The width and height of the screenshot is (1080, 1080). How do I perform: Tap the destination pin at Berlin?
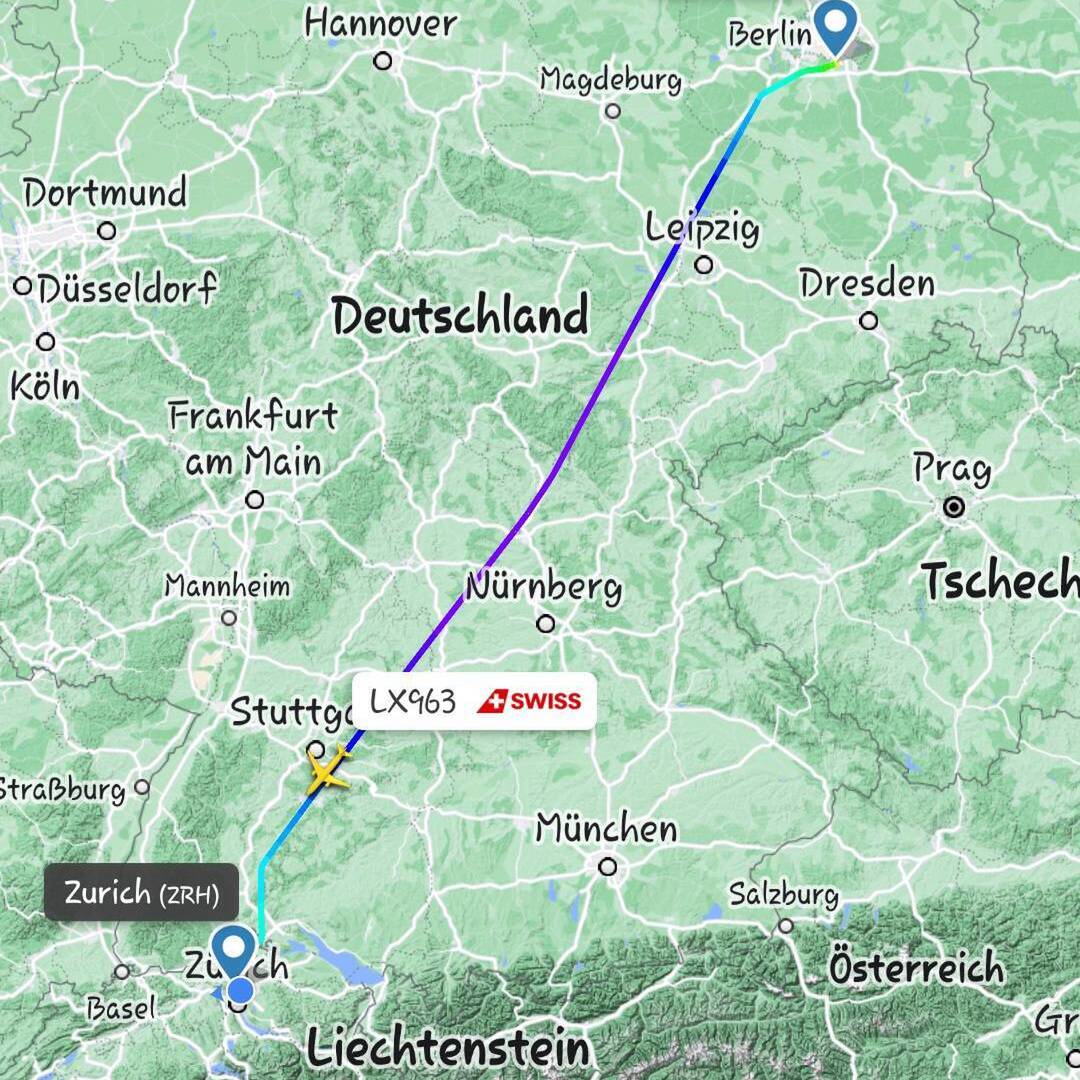835,26
